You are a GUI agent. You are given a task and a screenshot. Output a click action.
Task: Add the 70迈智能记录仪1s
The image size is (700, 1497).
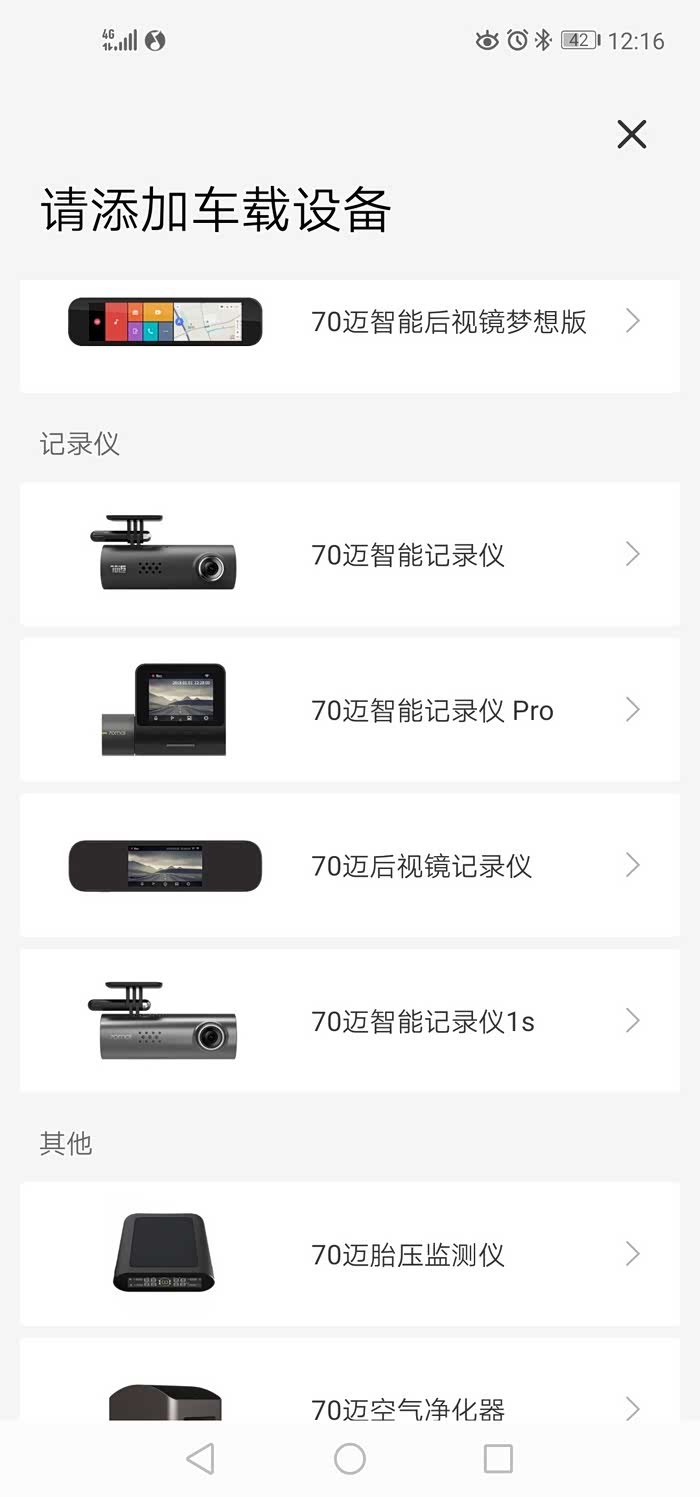[350, 1021]
